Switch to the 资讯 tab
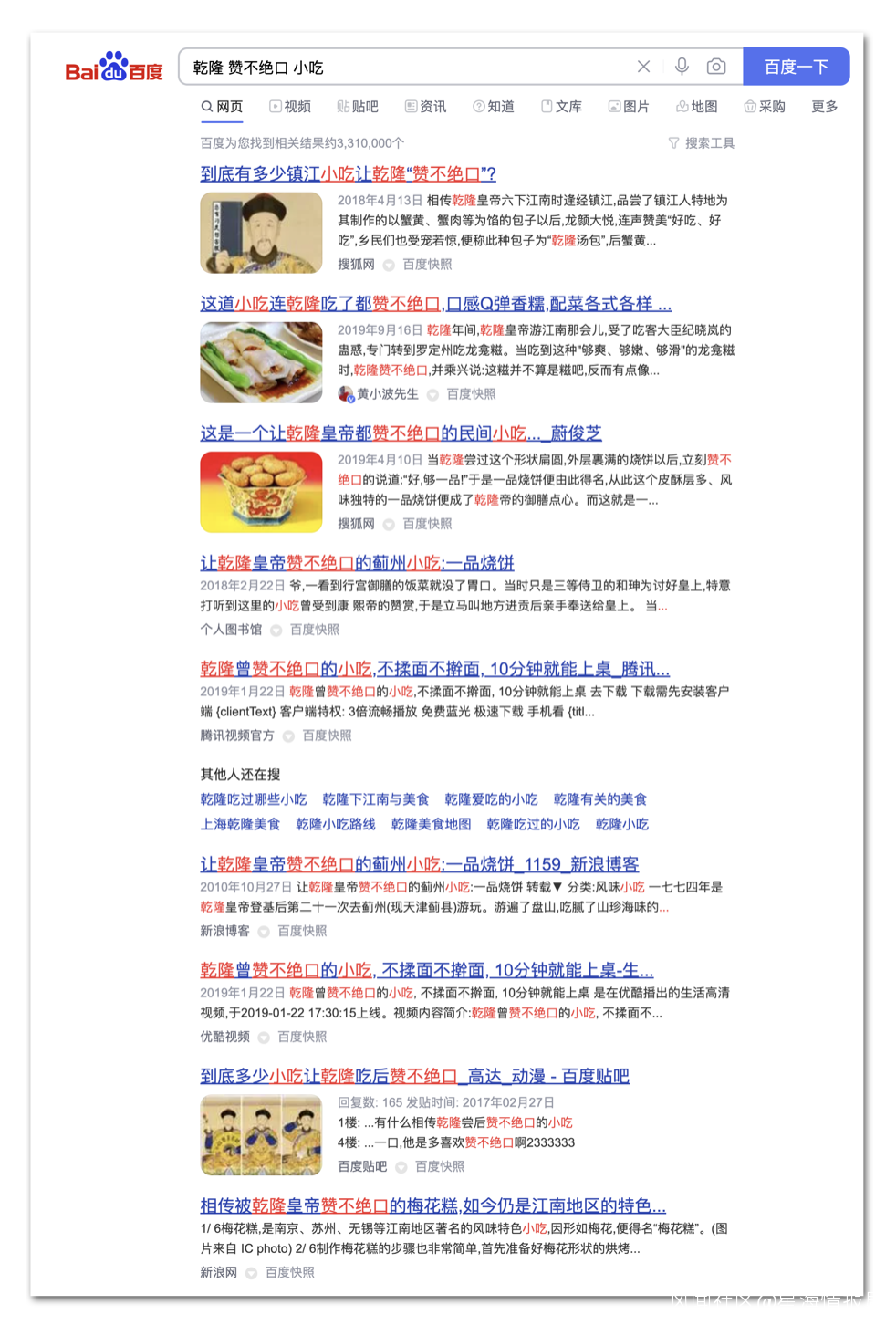This screenshot has width=896, height=1325. point(425,107)
